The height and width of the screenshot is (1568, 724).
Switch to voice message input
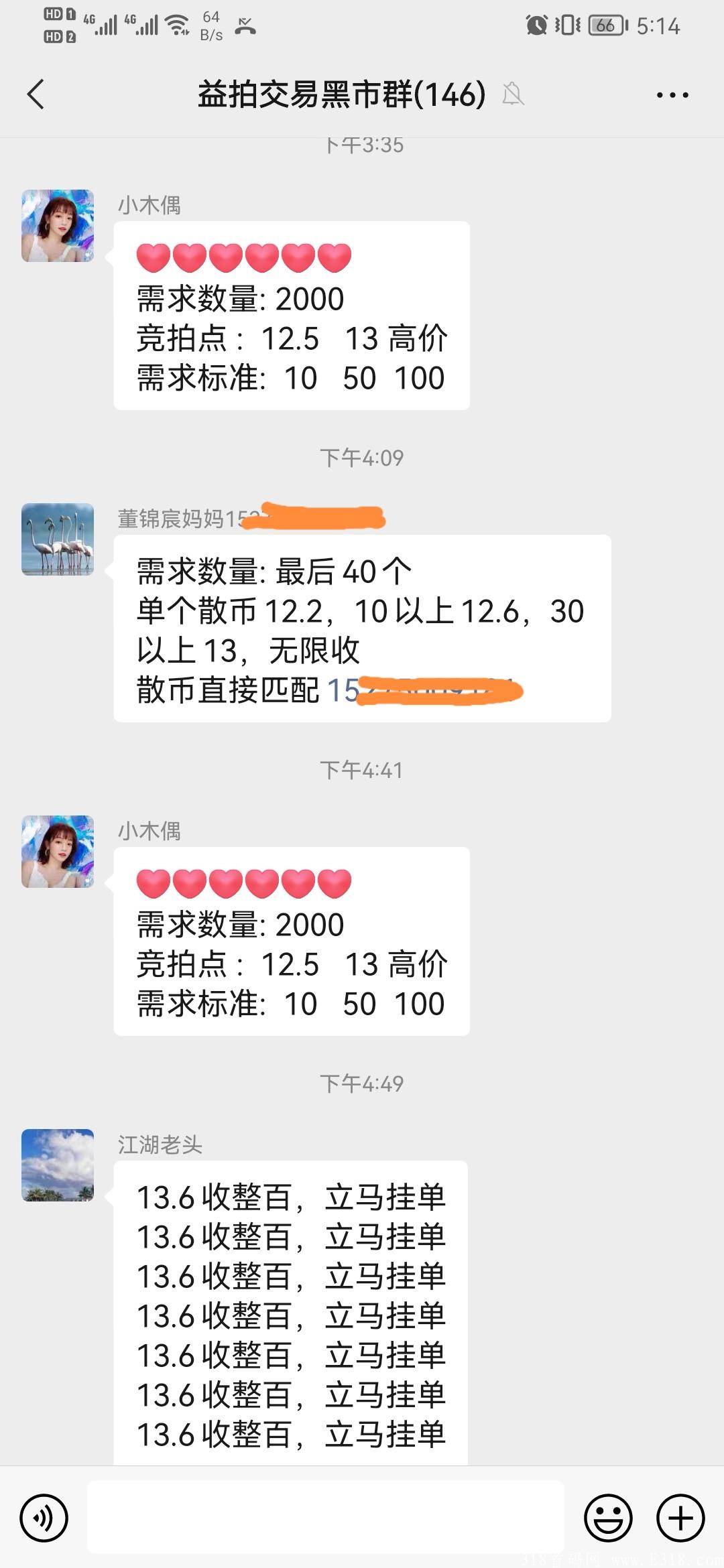click(x=44, y=1518)
